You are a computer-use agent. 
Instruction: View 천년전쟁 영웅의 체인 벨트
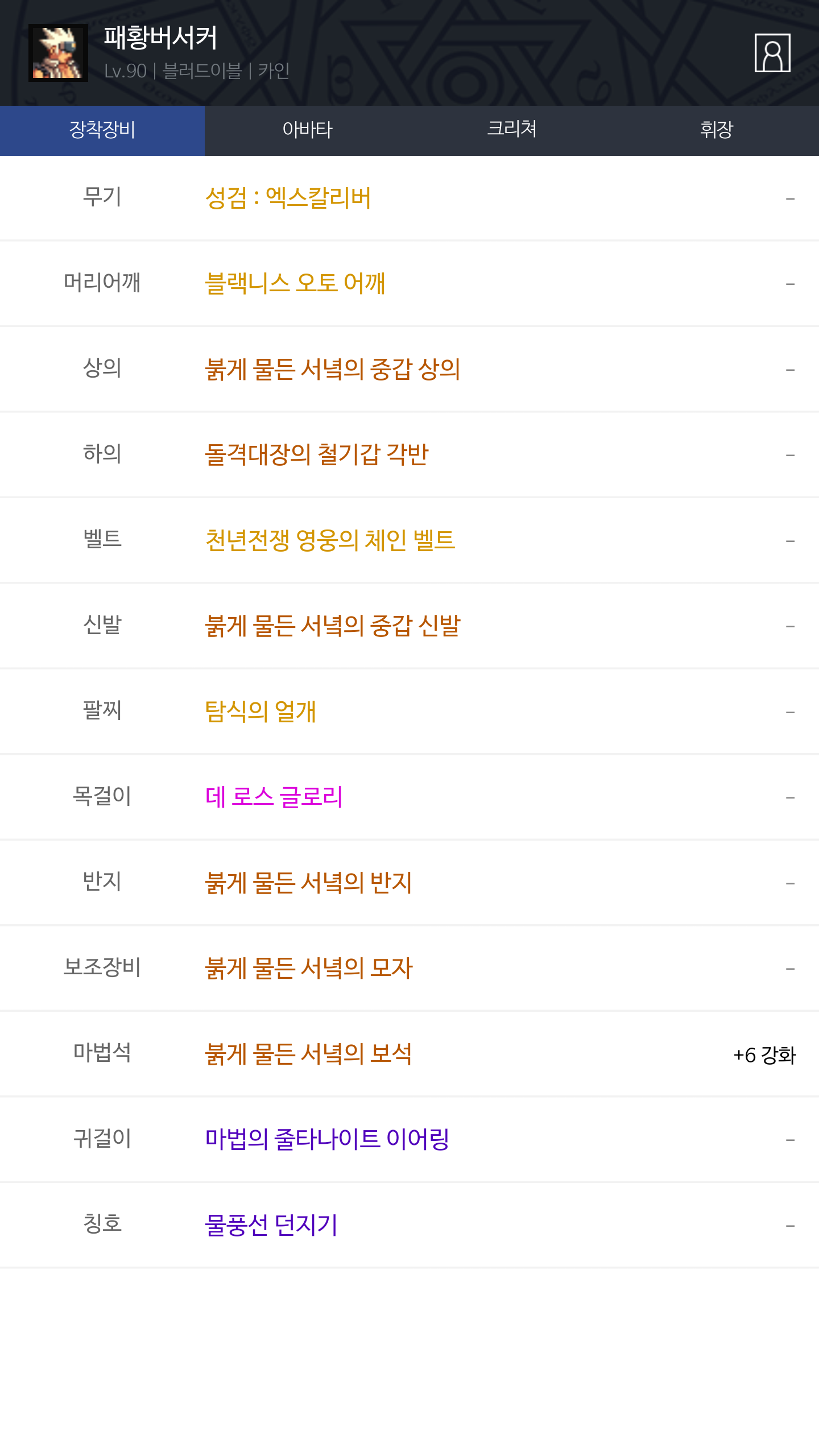(330, 540)
